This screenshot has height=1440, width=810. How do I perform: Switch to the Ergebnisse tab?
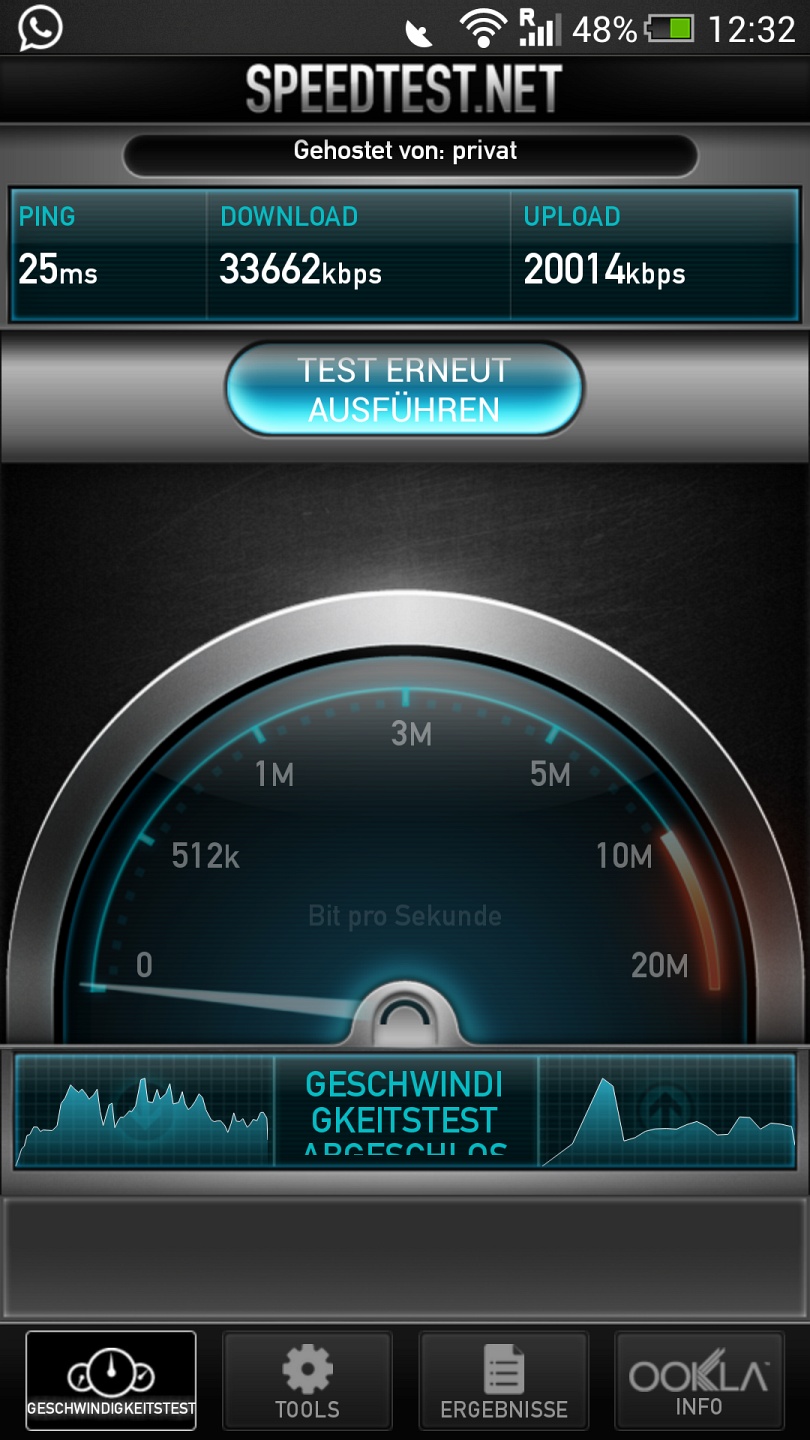503,1381
